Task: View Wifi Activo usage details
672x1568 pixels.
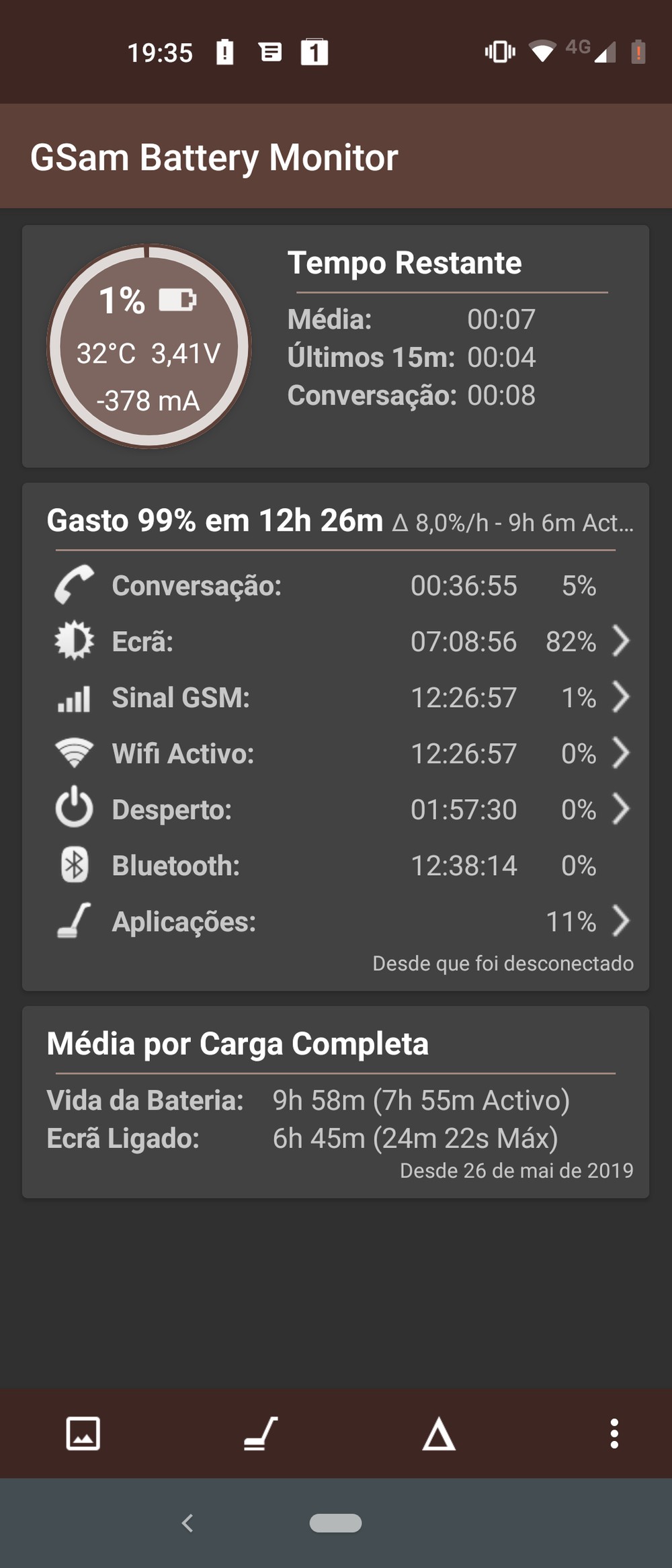Action: point(620,753)
